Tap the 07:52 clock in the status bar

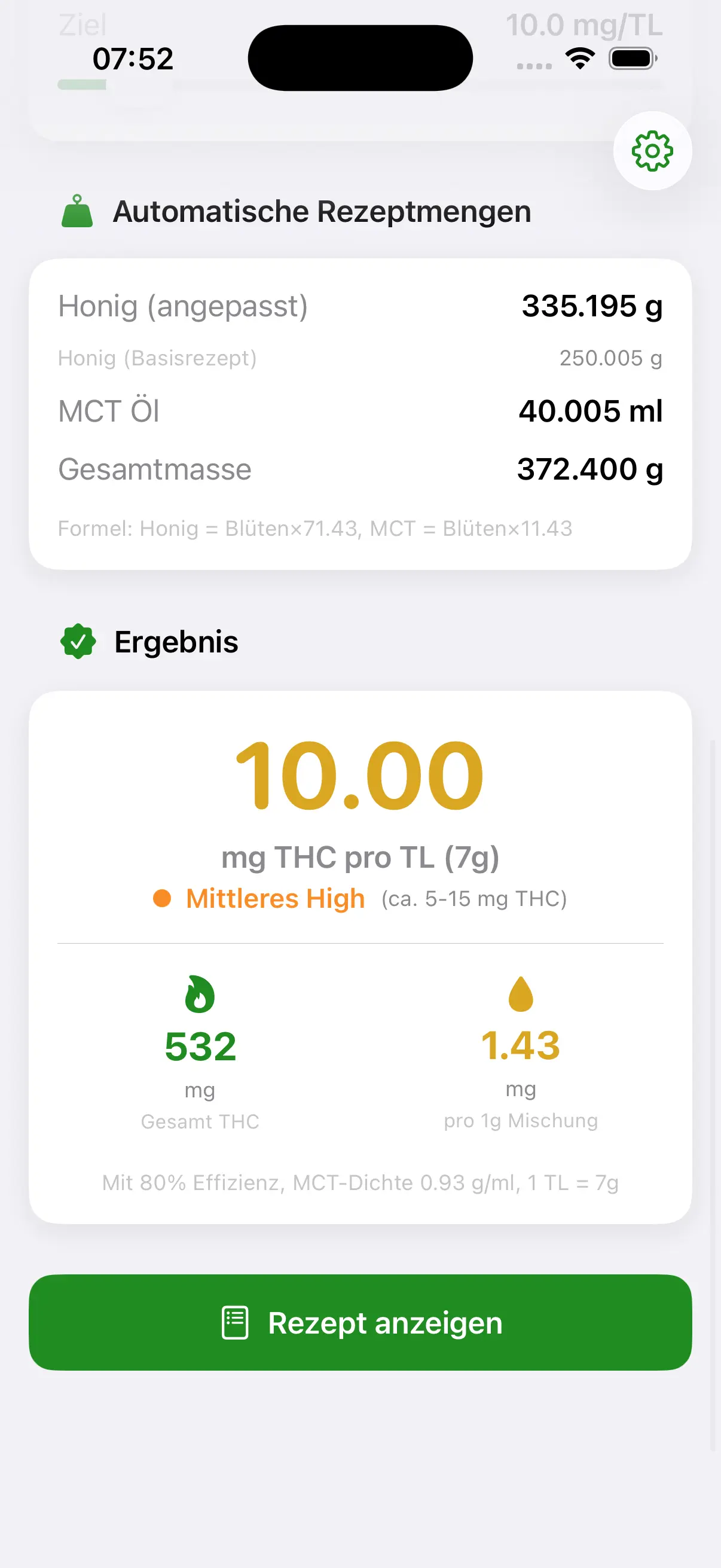133,57
